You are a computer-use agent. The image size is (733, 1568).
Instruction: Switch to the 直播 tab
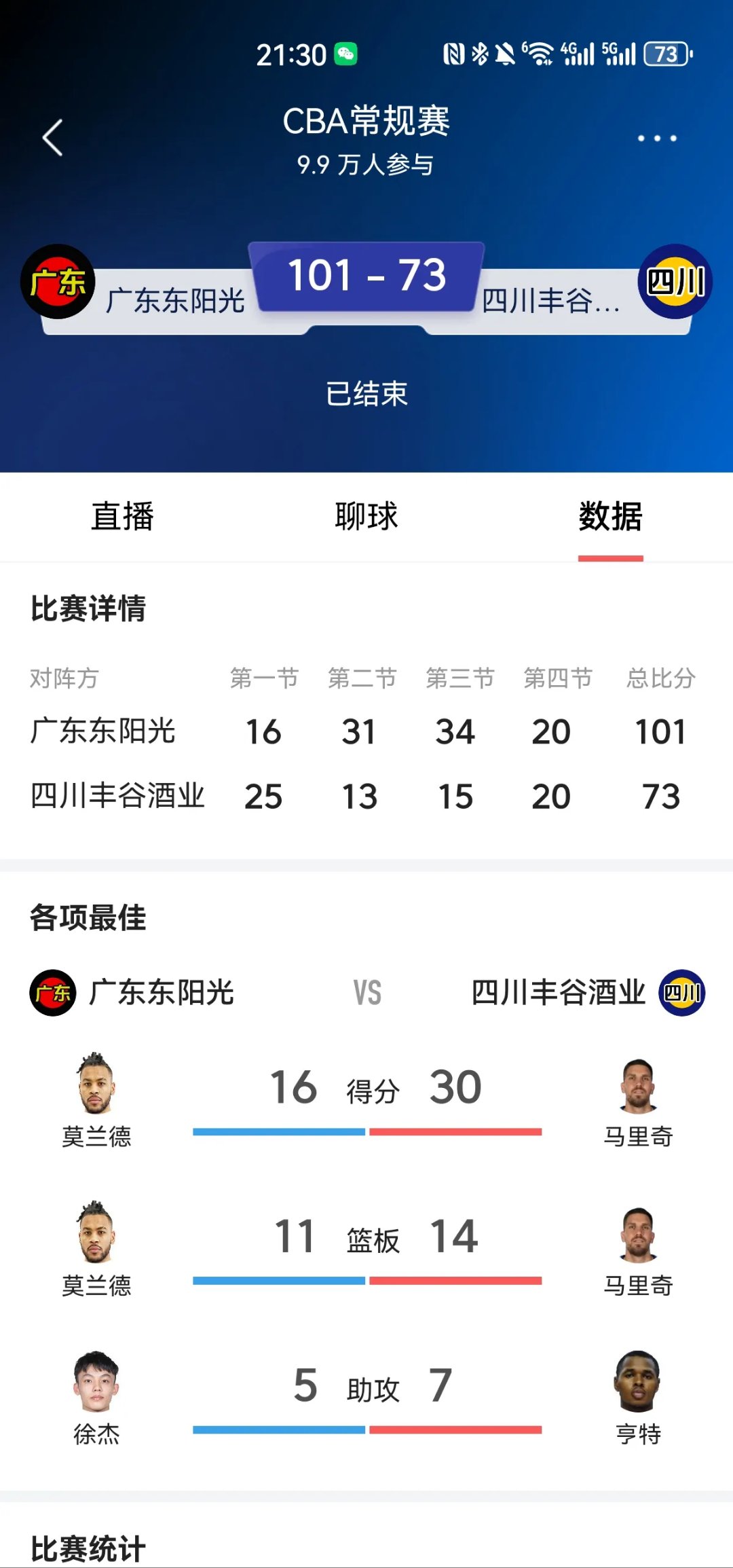click(x=123, y=517)
